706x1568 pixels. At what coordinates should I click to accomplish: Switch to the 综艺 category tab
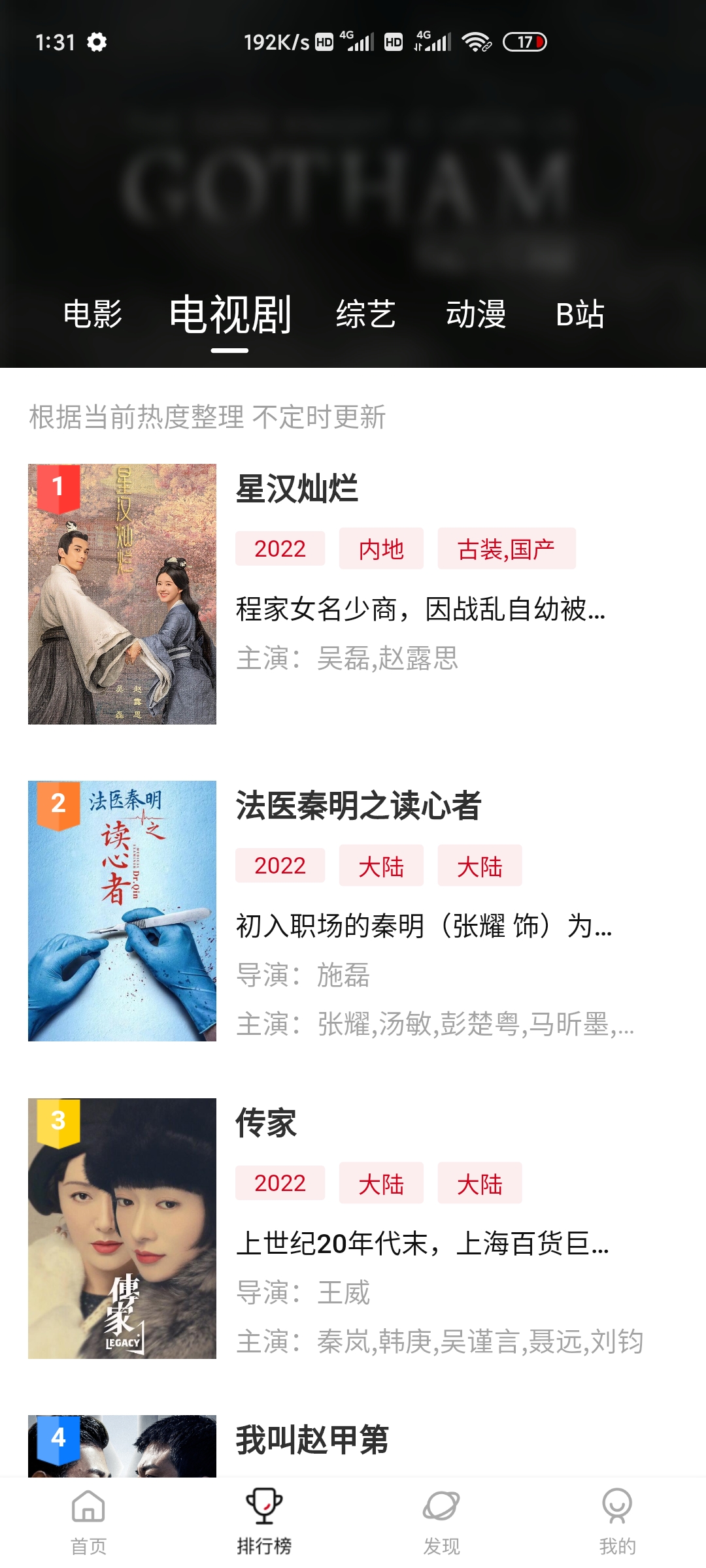(x=365, y=314)
